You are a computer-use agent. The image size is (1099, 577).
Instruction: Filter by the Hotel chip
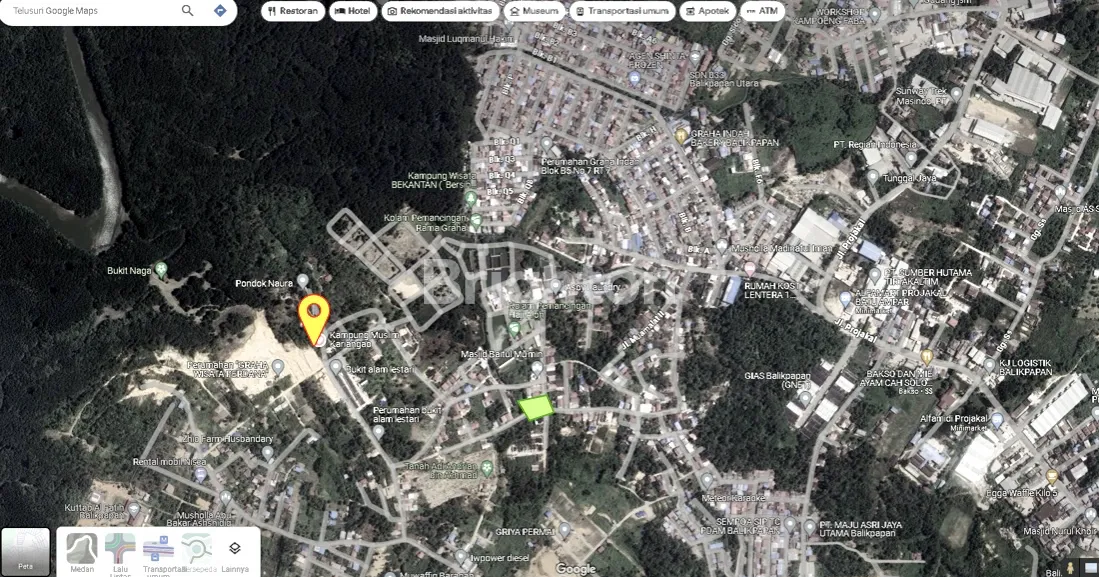point(352,11)
